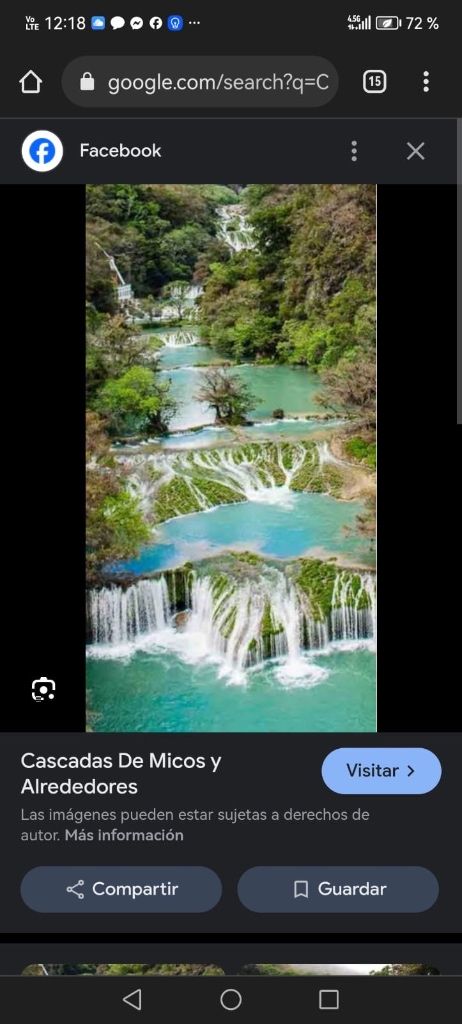Close the image preview panel

pos(416,151)
